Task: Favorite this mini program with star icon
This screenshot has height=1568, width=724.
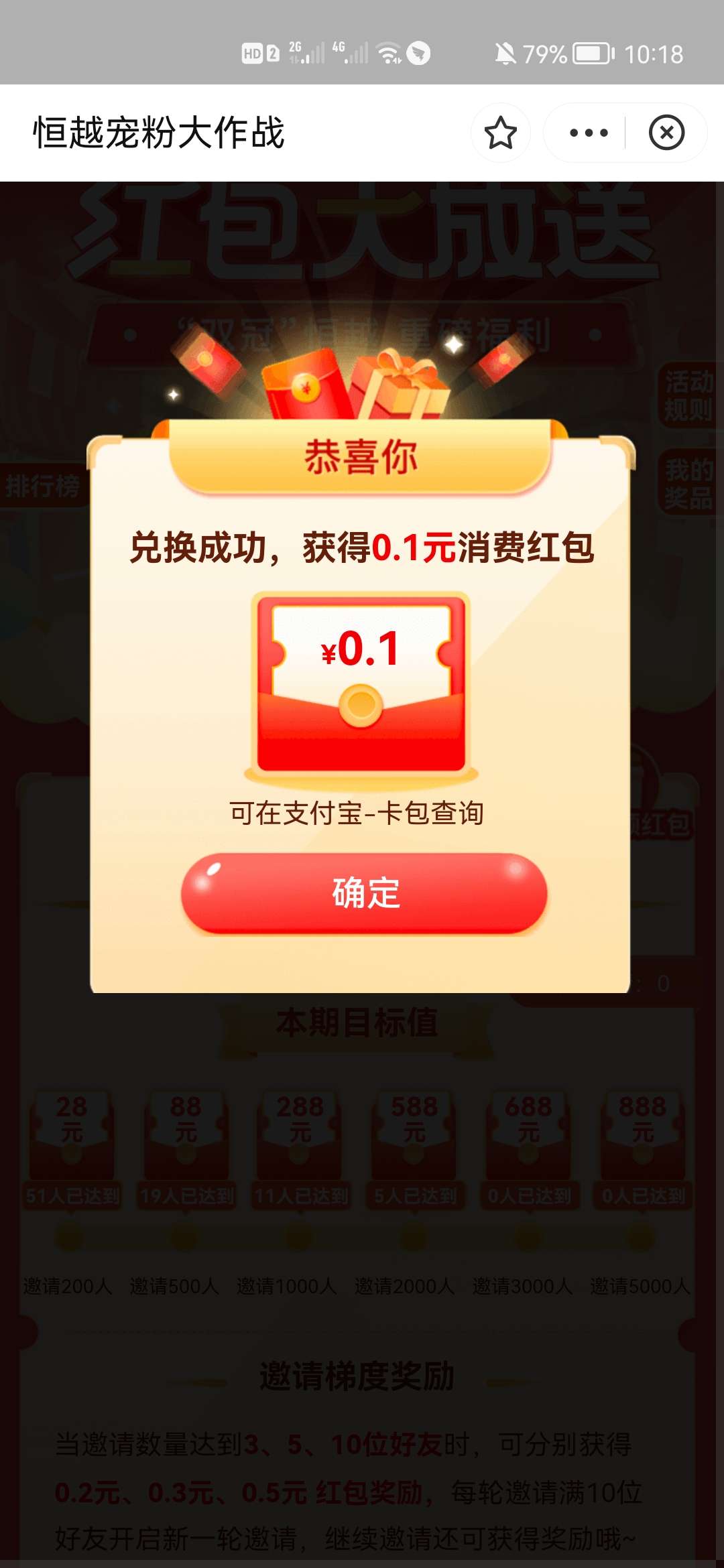Action: click(x=500, y=133)
